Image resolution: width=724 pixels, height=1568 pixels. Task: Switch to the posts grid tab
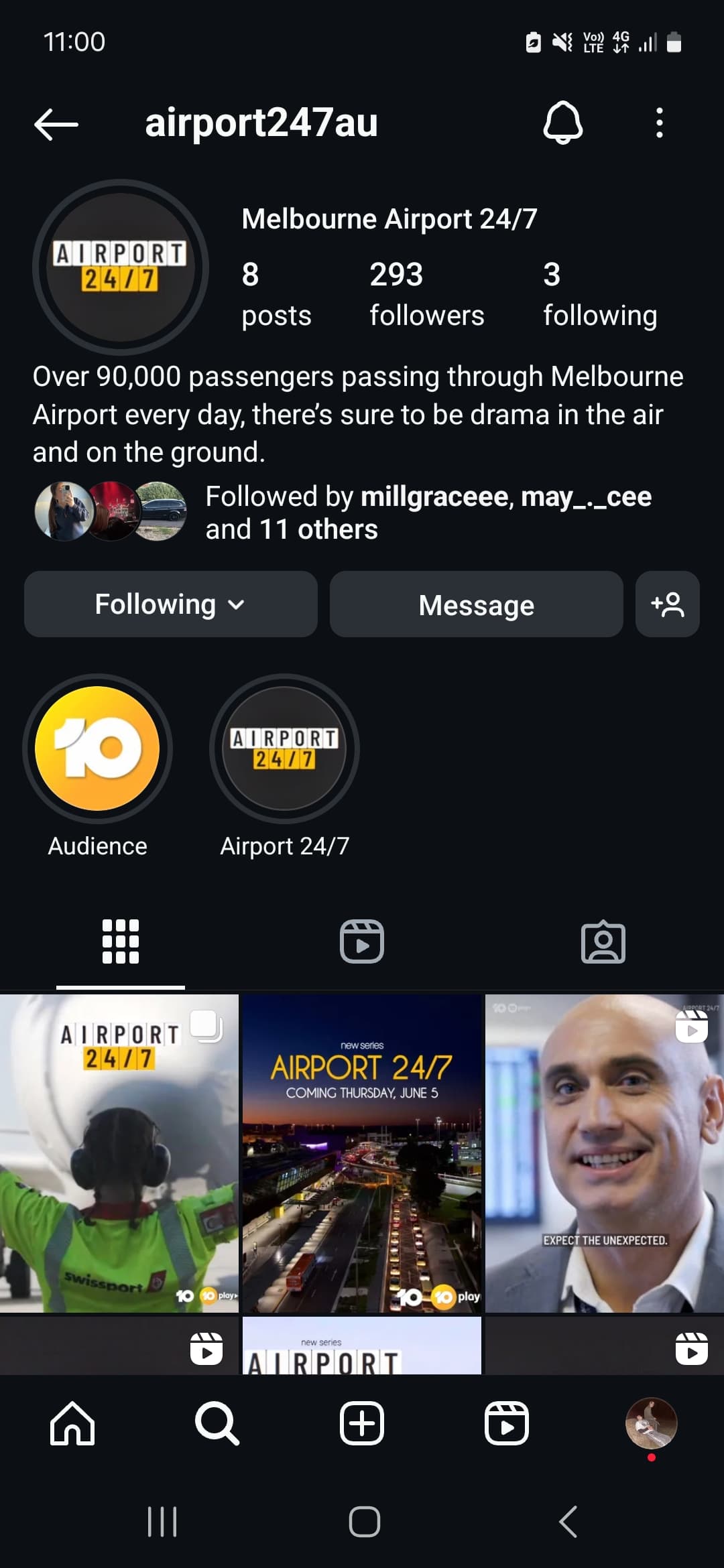(x=121, y=941)
